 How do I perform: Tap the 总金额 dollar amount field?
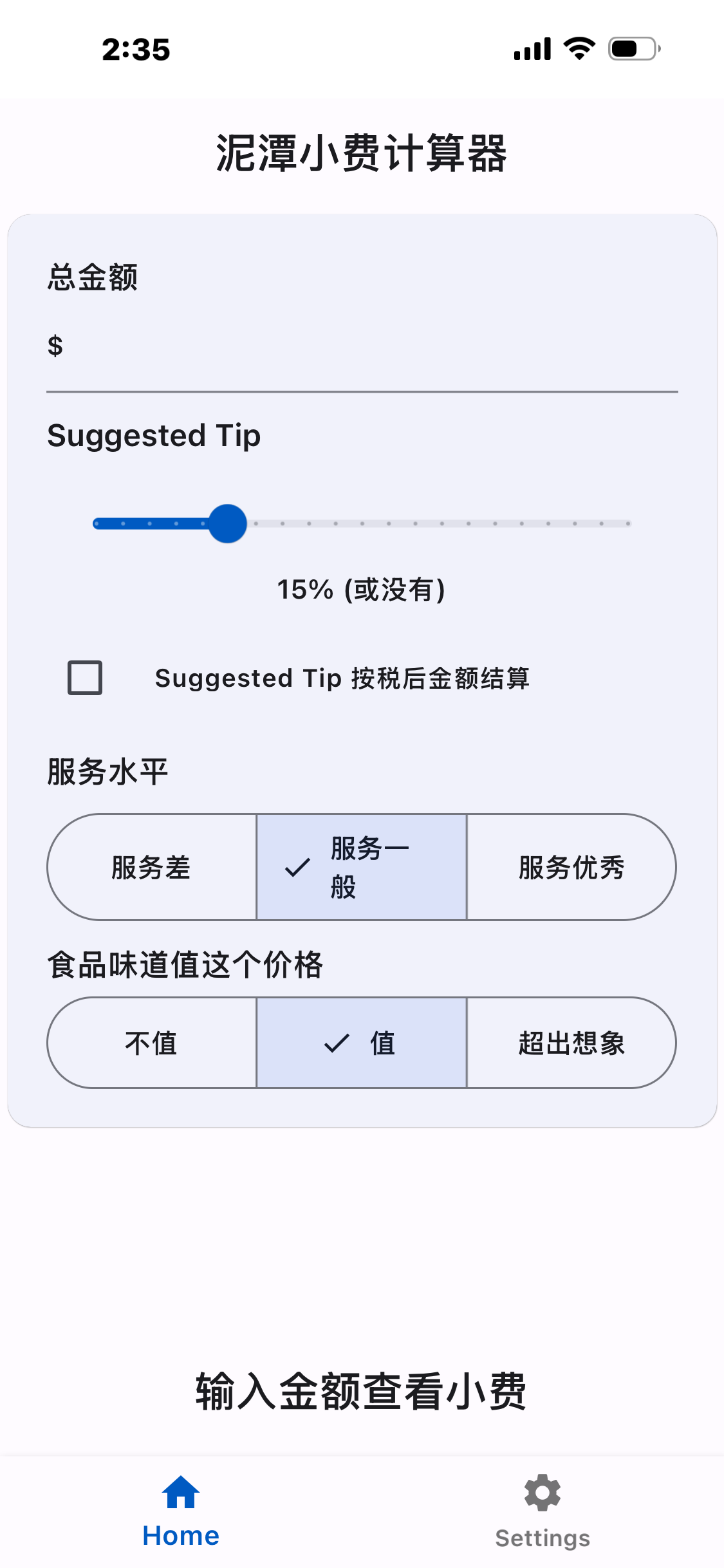(x=362, y=348)
